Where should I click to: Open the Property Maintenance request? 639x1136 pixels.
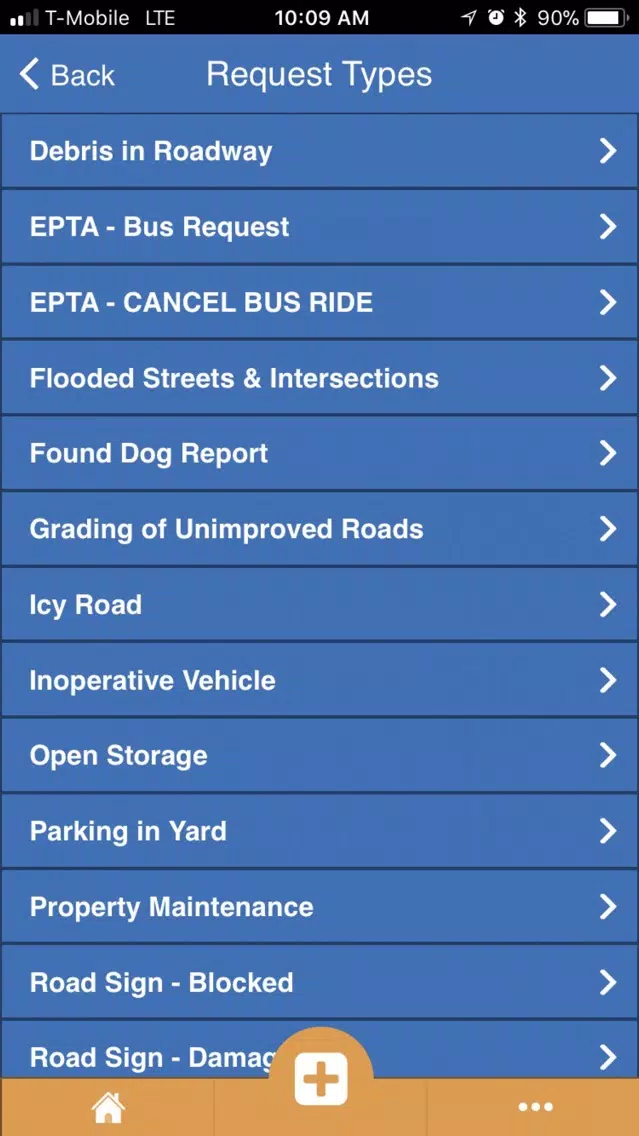pos(320,907)
